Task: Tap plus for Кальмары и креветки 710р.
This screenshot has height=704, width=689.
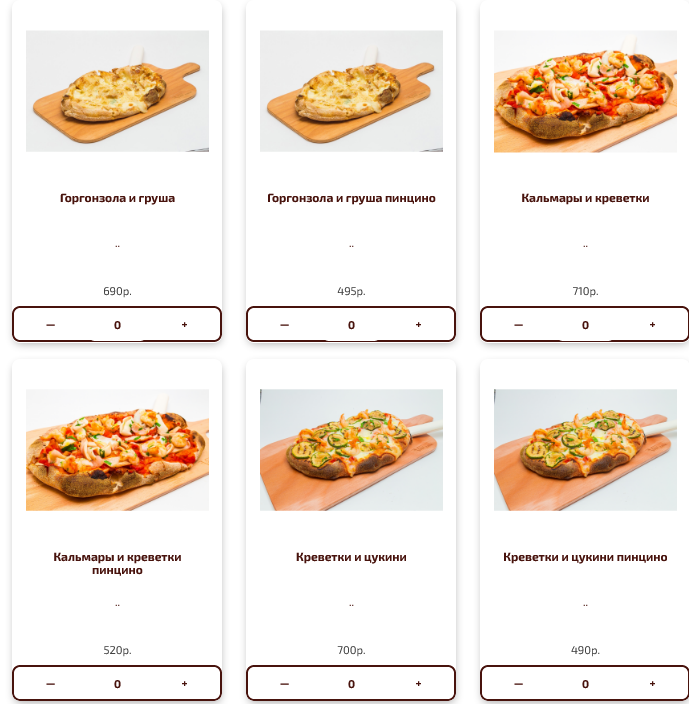Action: click(652, 325)
